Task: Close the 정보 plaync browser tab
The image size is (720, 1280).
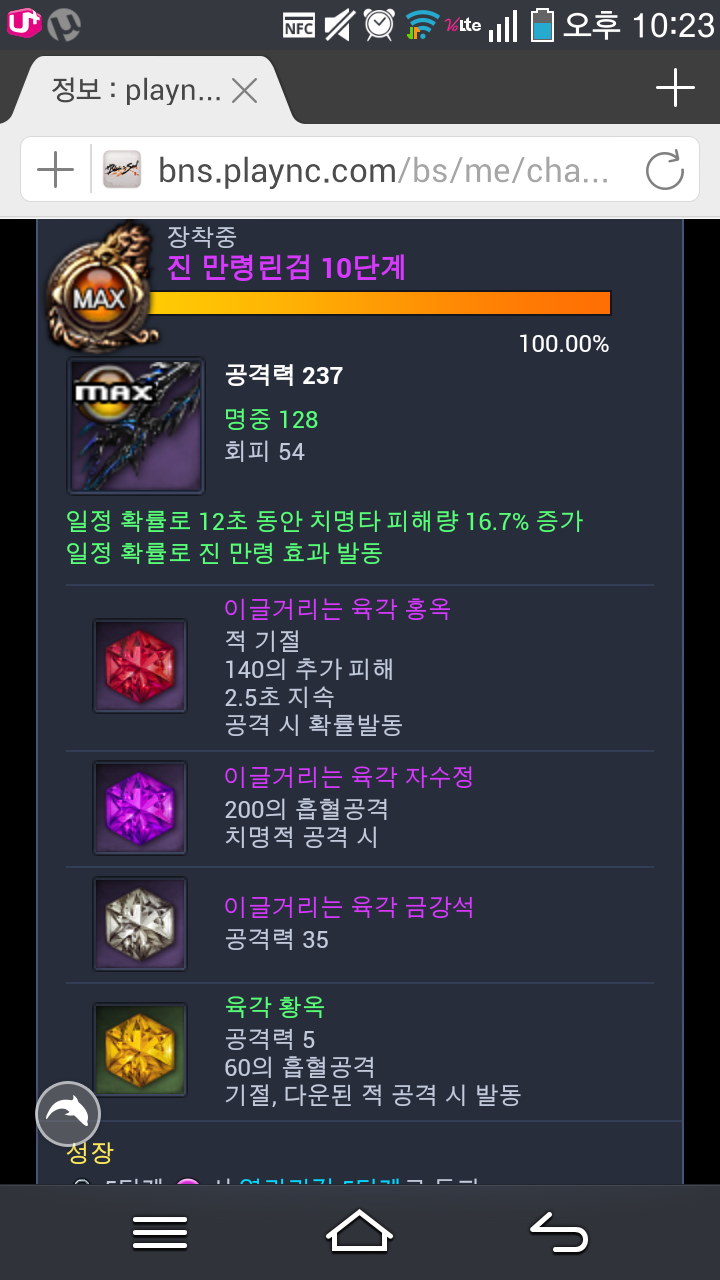Action: pyautogui.click(x=244, y=91)
